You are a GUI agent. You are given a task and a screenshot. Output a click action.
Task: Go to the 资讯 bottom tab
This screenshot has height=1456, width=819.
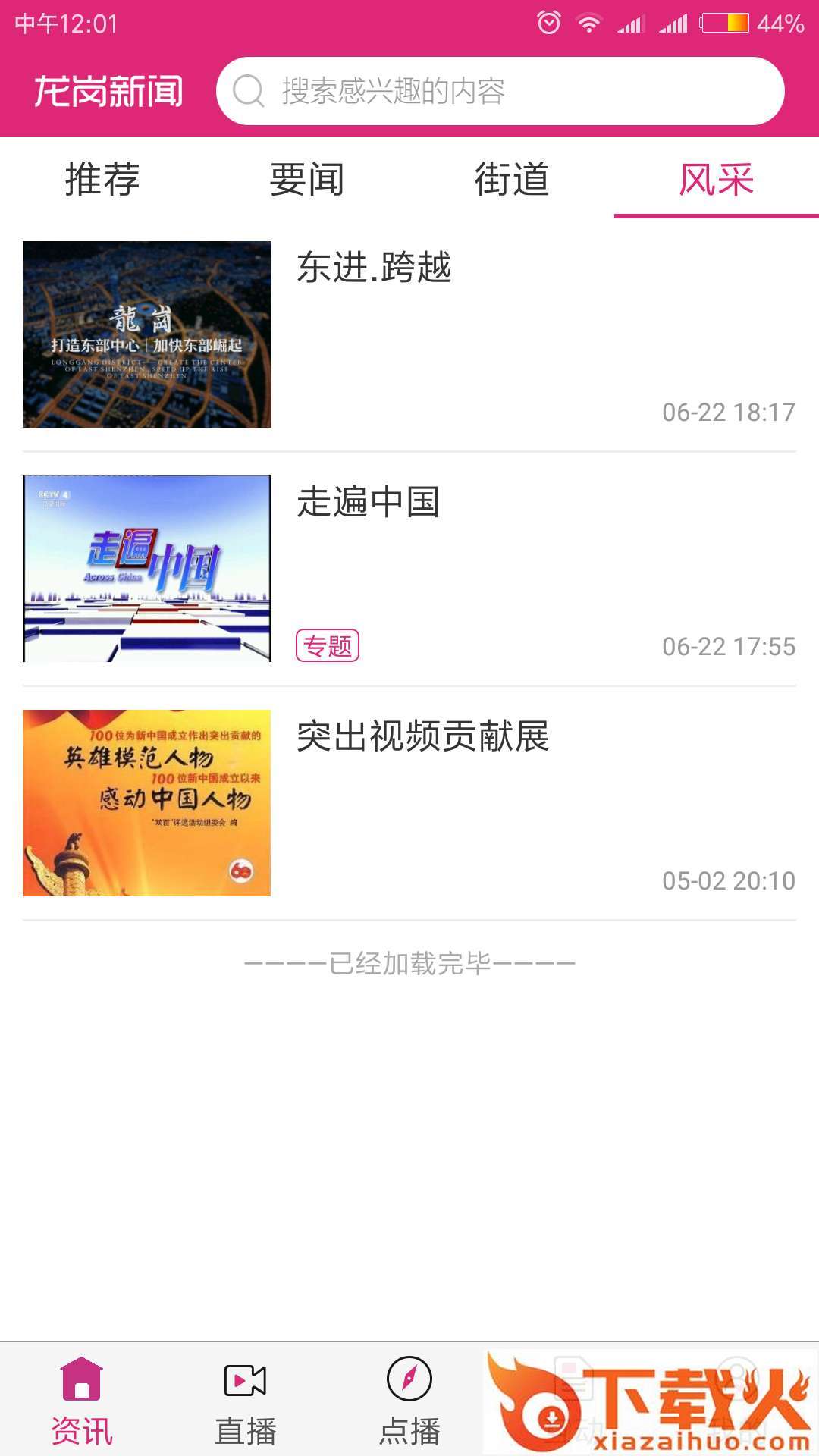[x=82, y=1401]
